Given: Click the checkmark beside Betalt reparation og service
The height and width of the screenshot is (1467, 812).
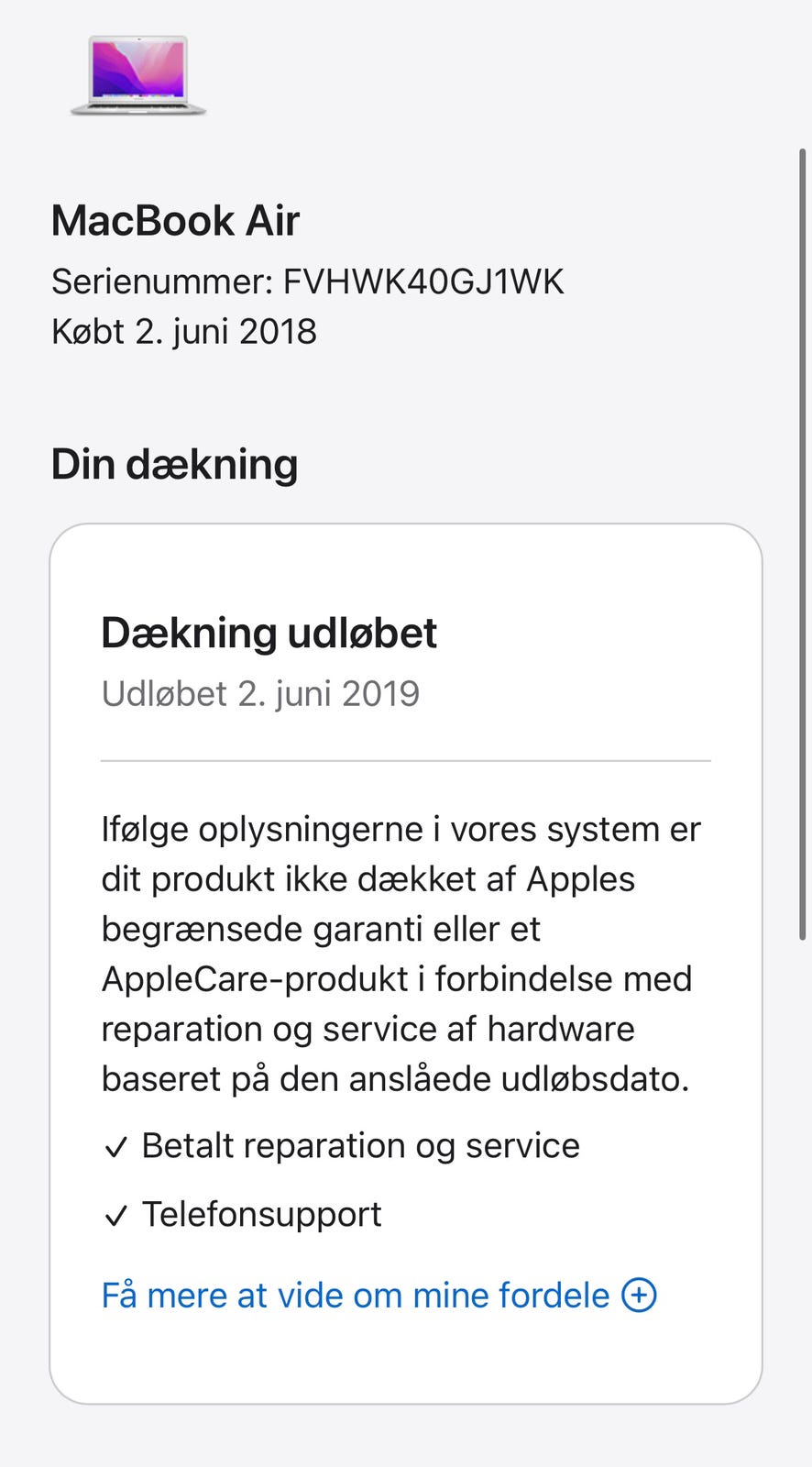Looking at the screenshot, I should pos(116,1146).
